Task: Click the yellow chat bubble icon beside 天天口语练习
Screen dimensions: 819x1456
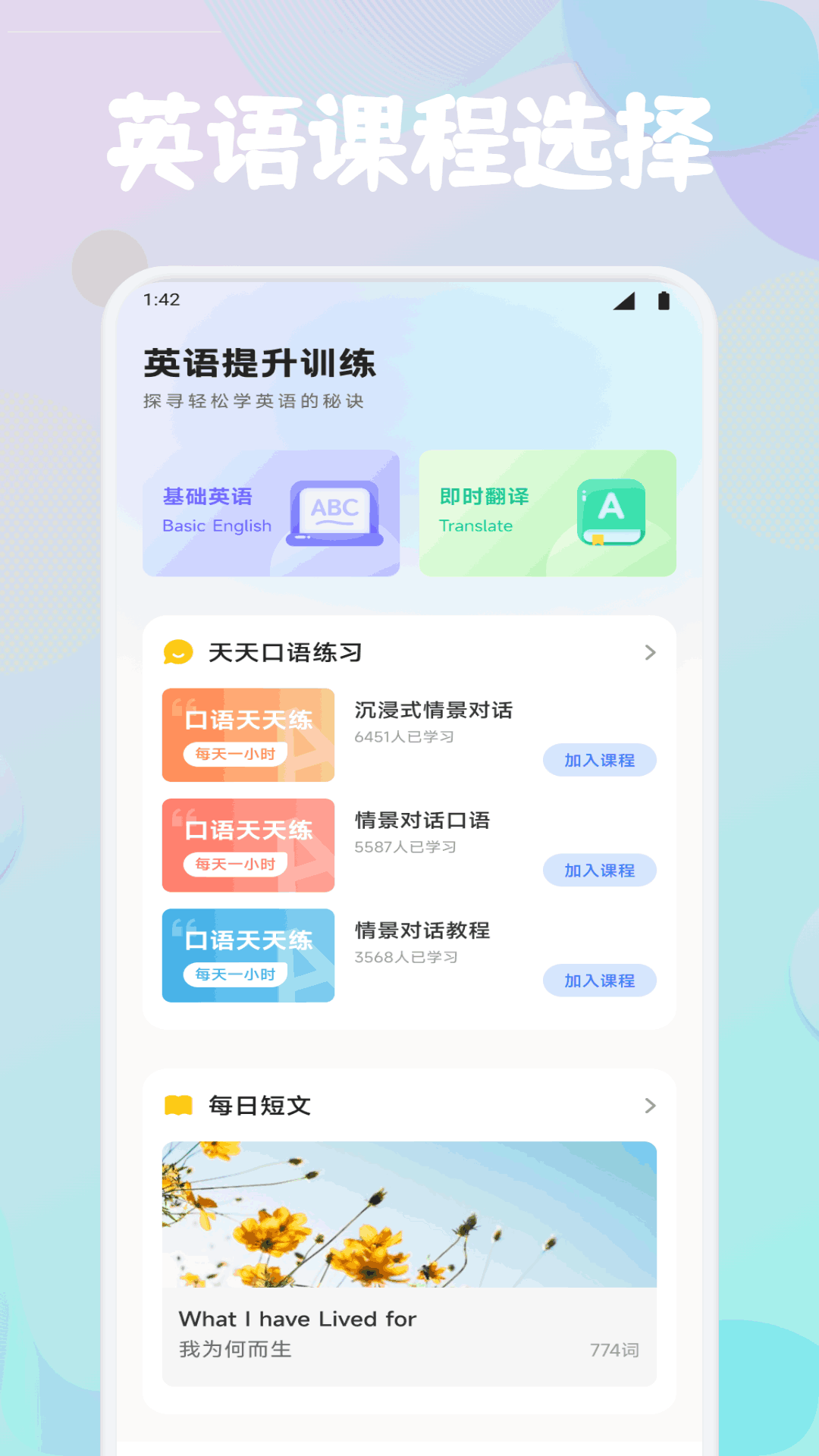Action: click(177, 652)
